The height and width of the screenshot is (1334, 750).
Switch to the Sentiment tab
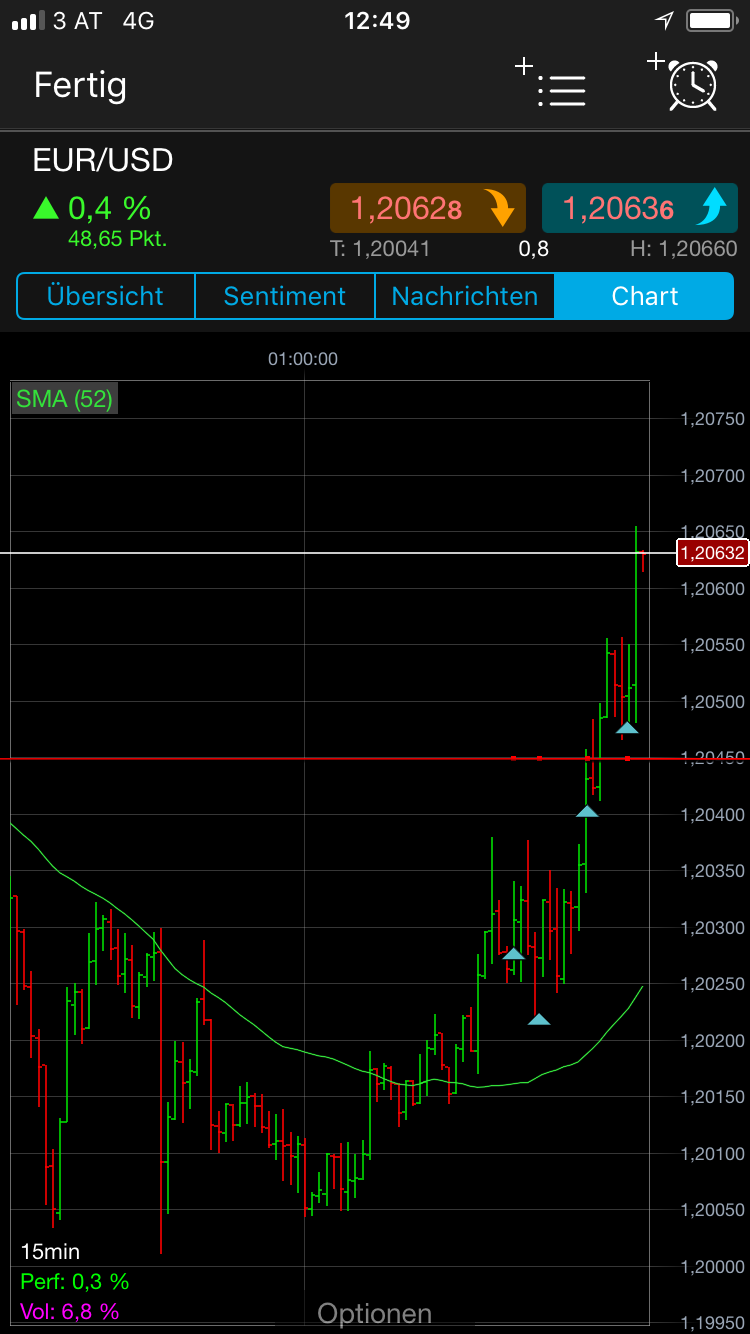tap(284, 296)
